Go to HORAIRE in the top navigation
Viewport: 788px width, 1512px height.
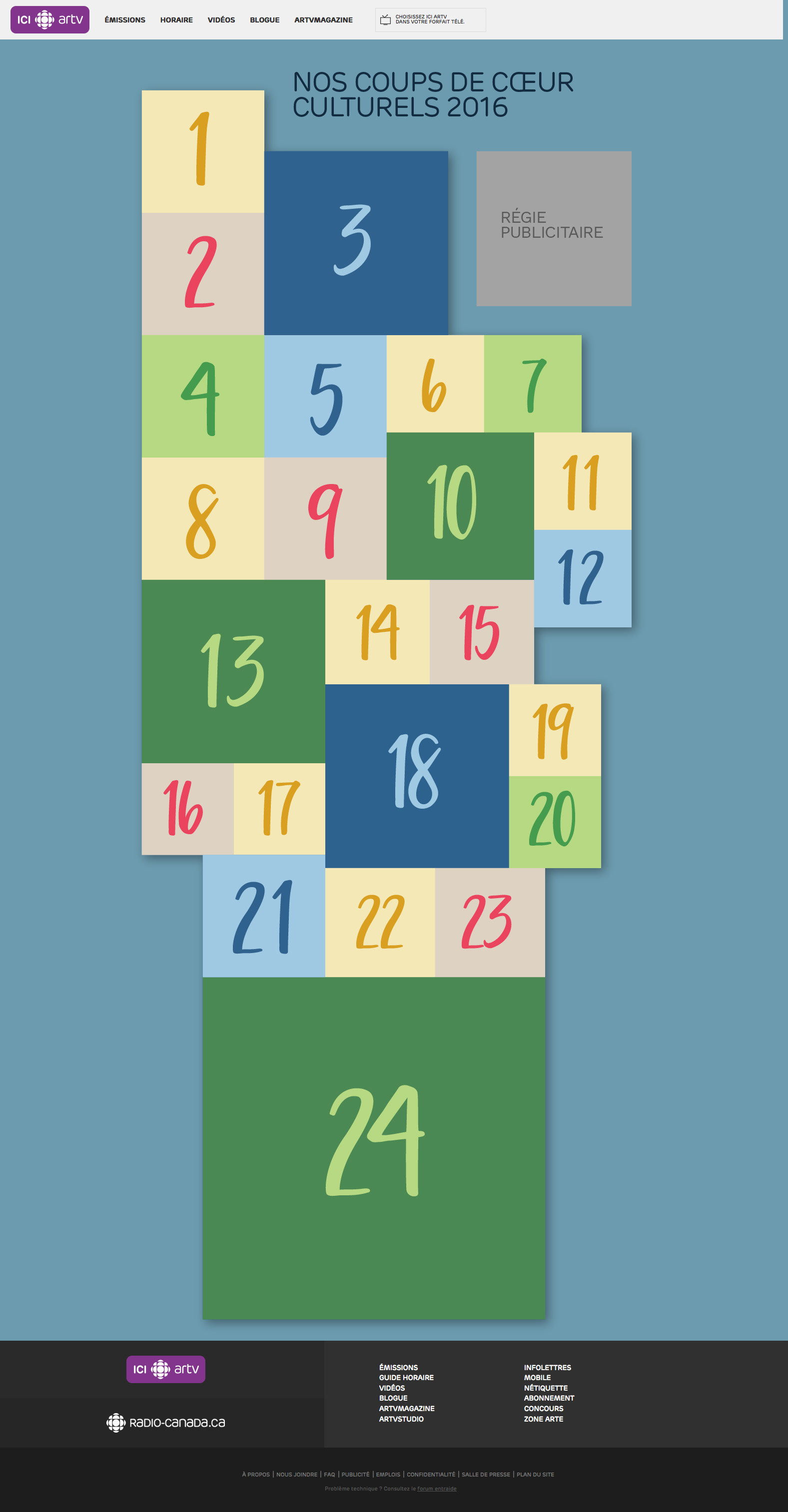click(176, 20)
